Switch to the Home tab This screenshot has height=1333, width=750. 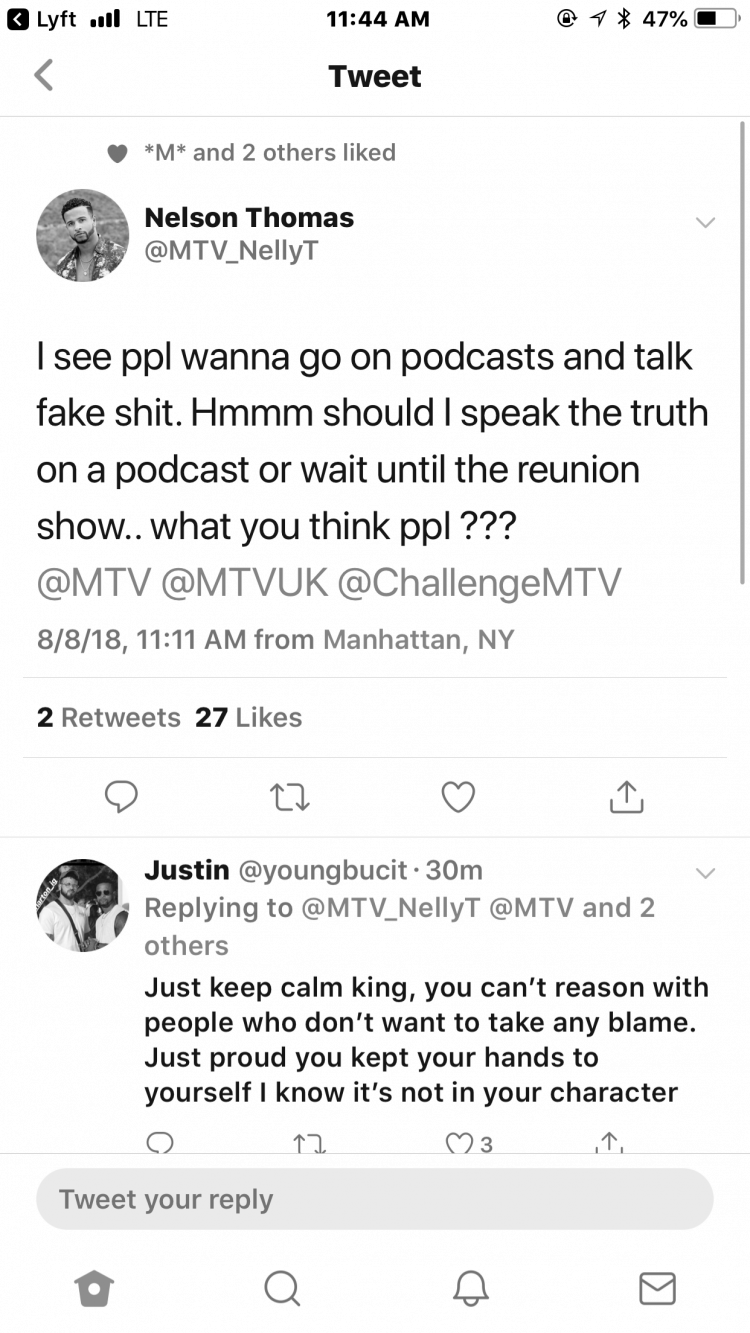[94, 1288]
